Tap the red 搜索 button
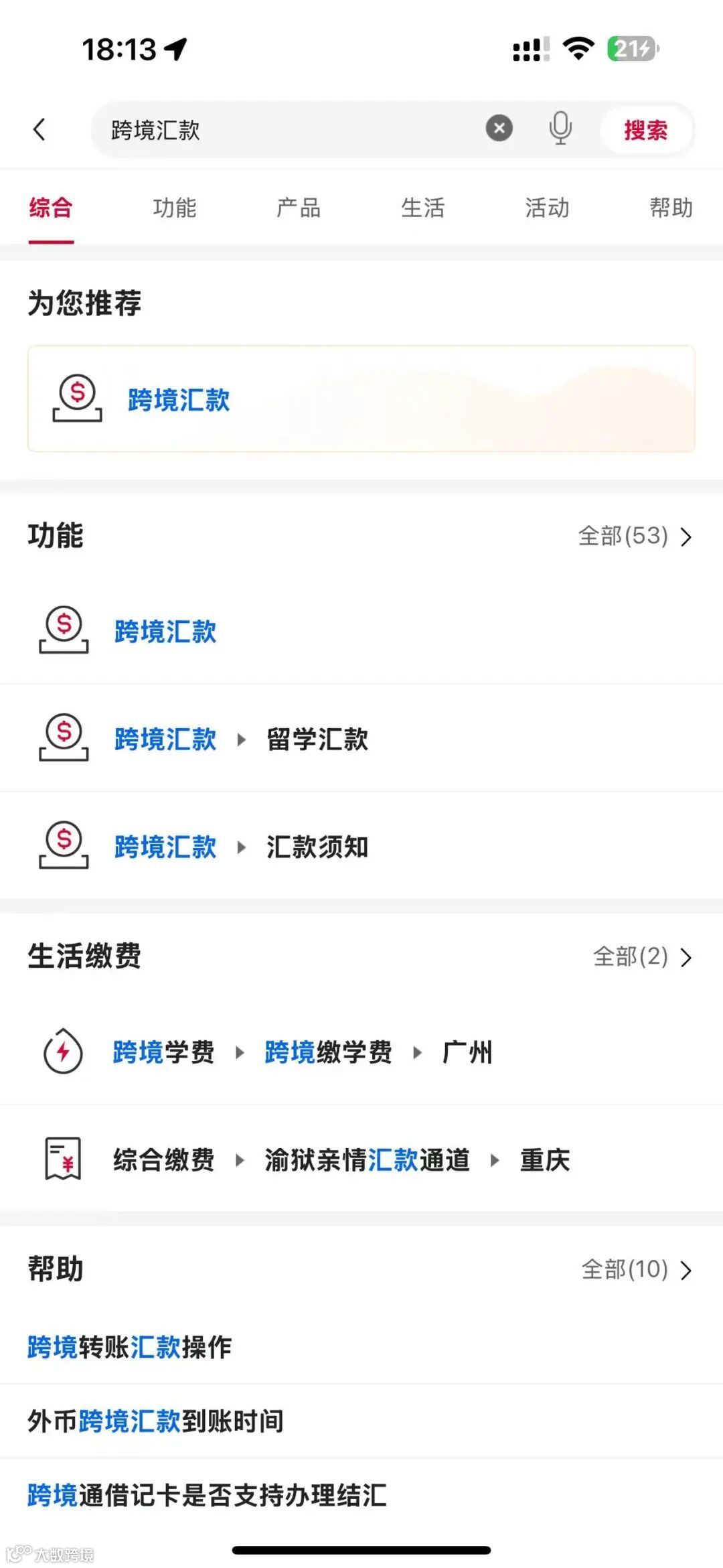This screenshot has height=1568, width=723. (645, 129)
